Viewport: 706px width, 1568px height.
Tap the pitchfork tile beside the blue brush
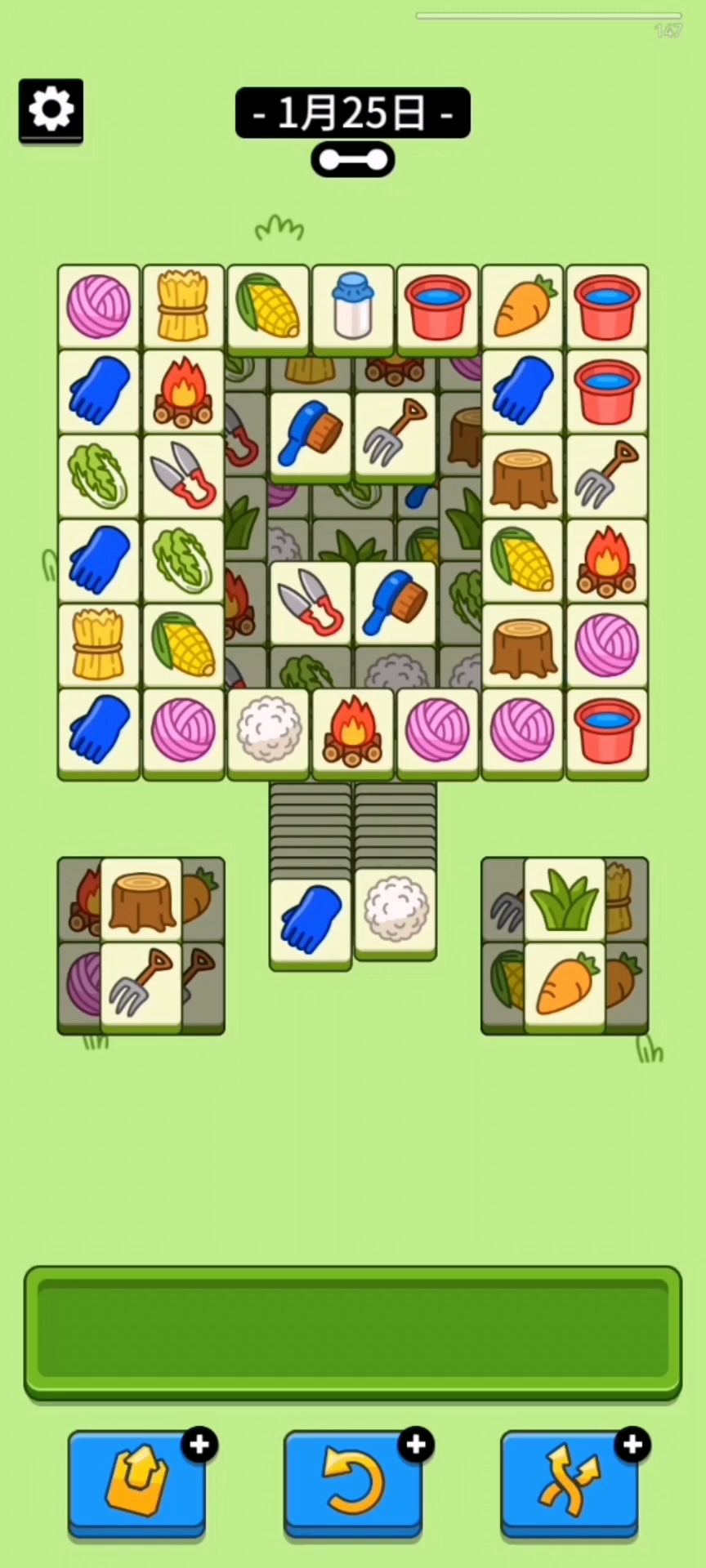click(x=395, y=433)
